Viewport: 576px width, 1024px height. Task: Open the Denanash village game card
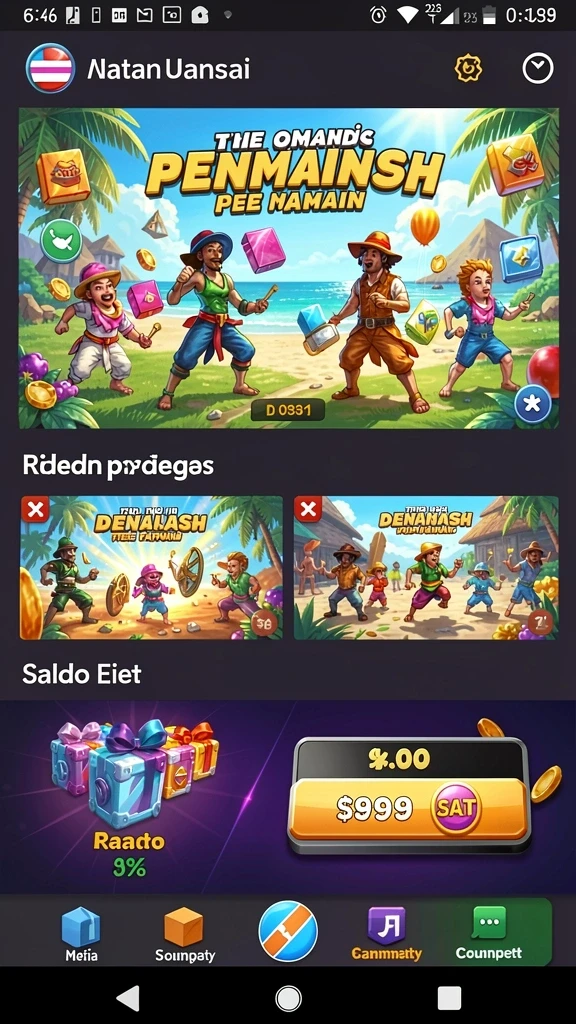(x=426, y=568)
